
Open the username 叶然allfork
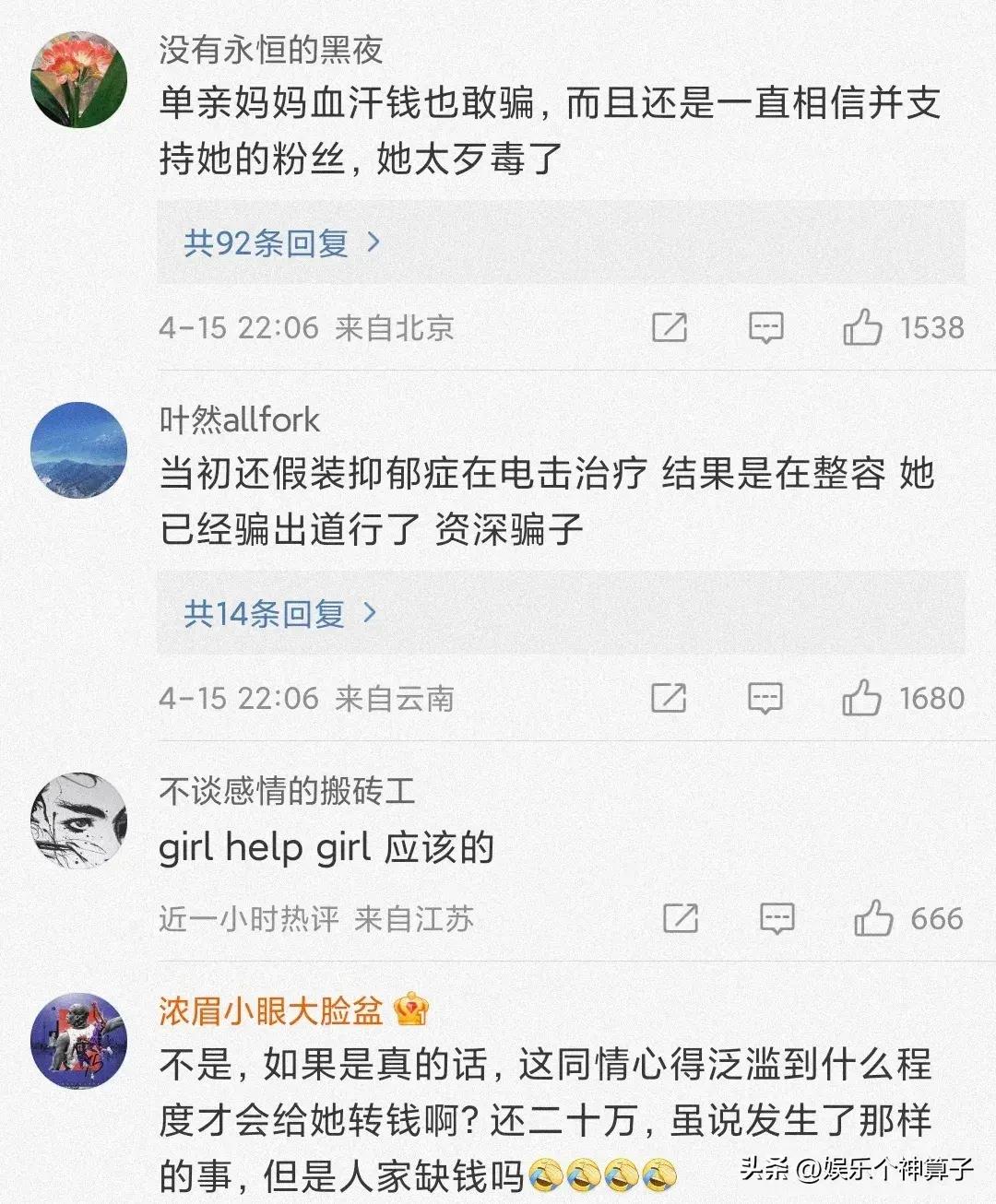[240, 420]
